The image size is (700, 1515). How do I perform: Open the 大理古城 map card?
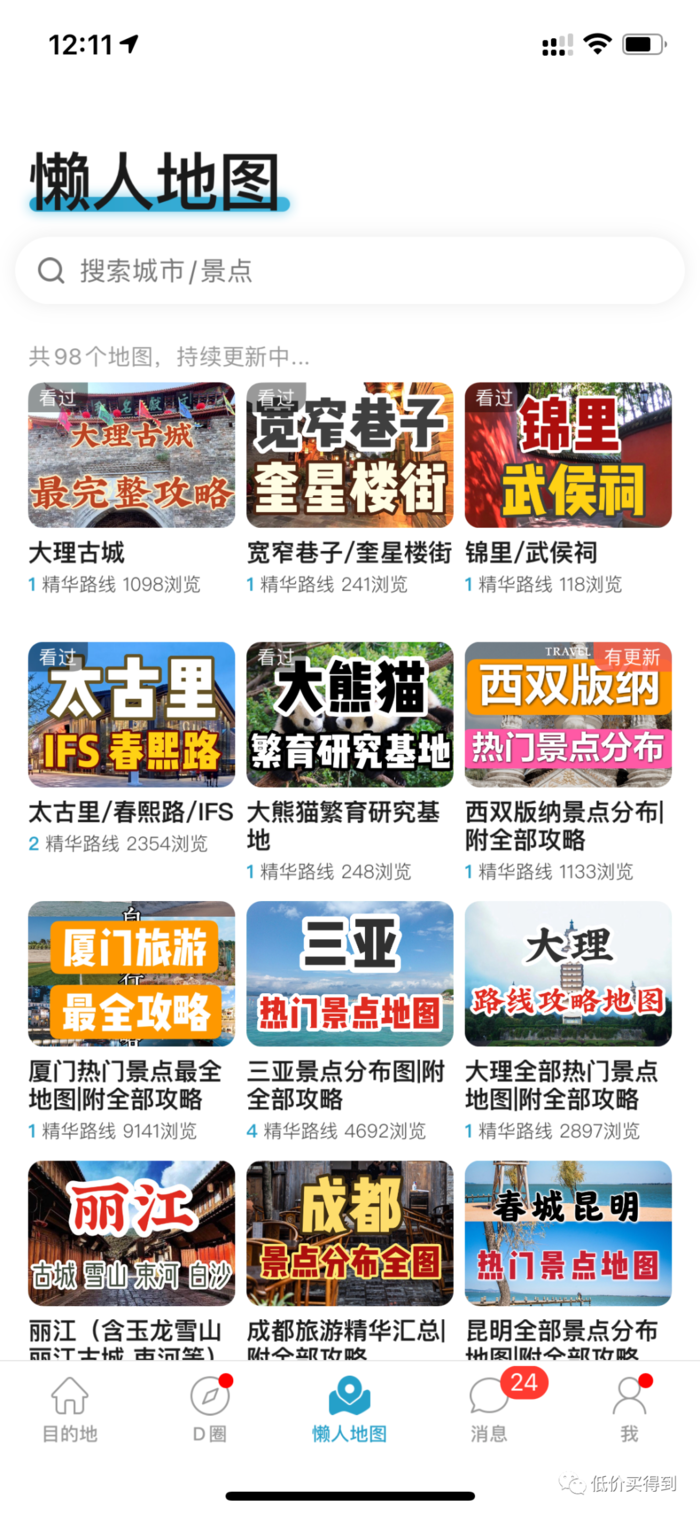[x=131, y=455]
